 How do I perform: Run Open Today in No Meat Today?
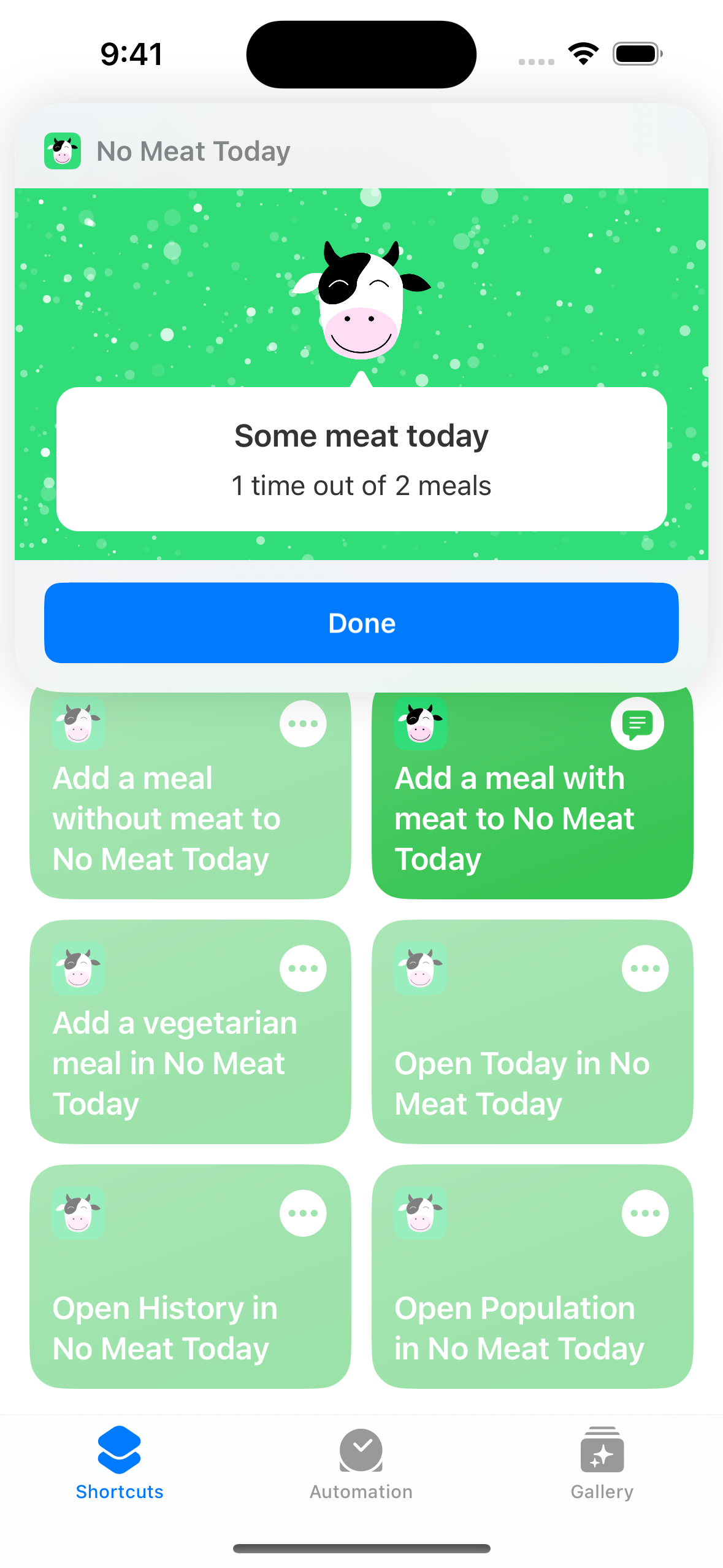[x=521, y=1083]
